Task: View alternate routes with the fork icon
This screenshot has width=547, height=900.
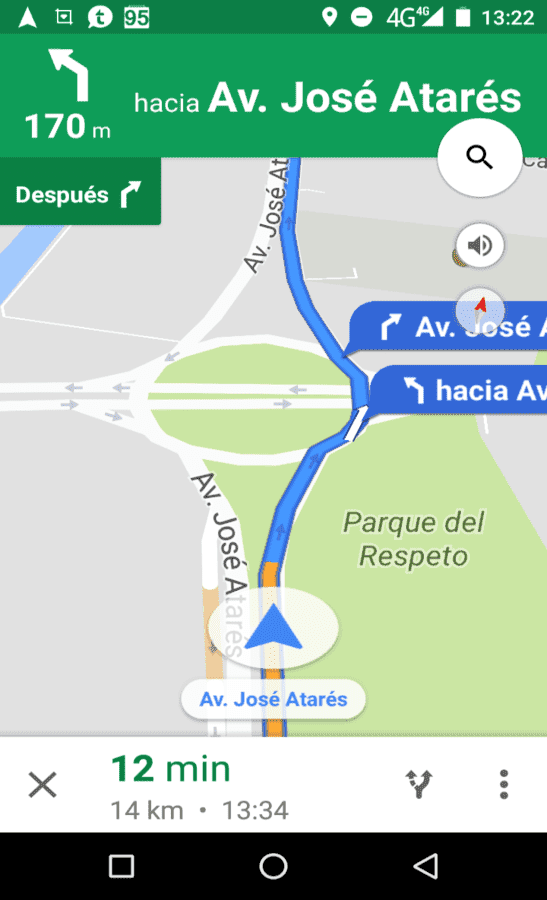Action: click(420, 784)
